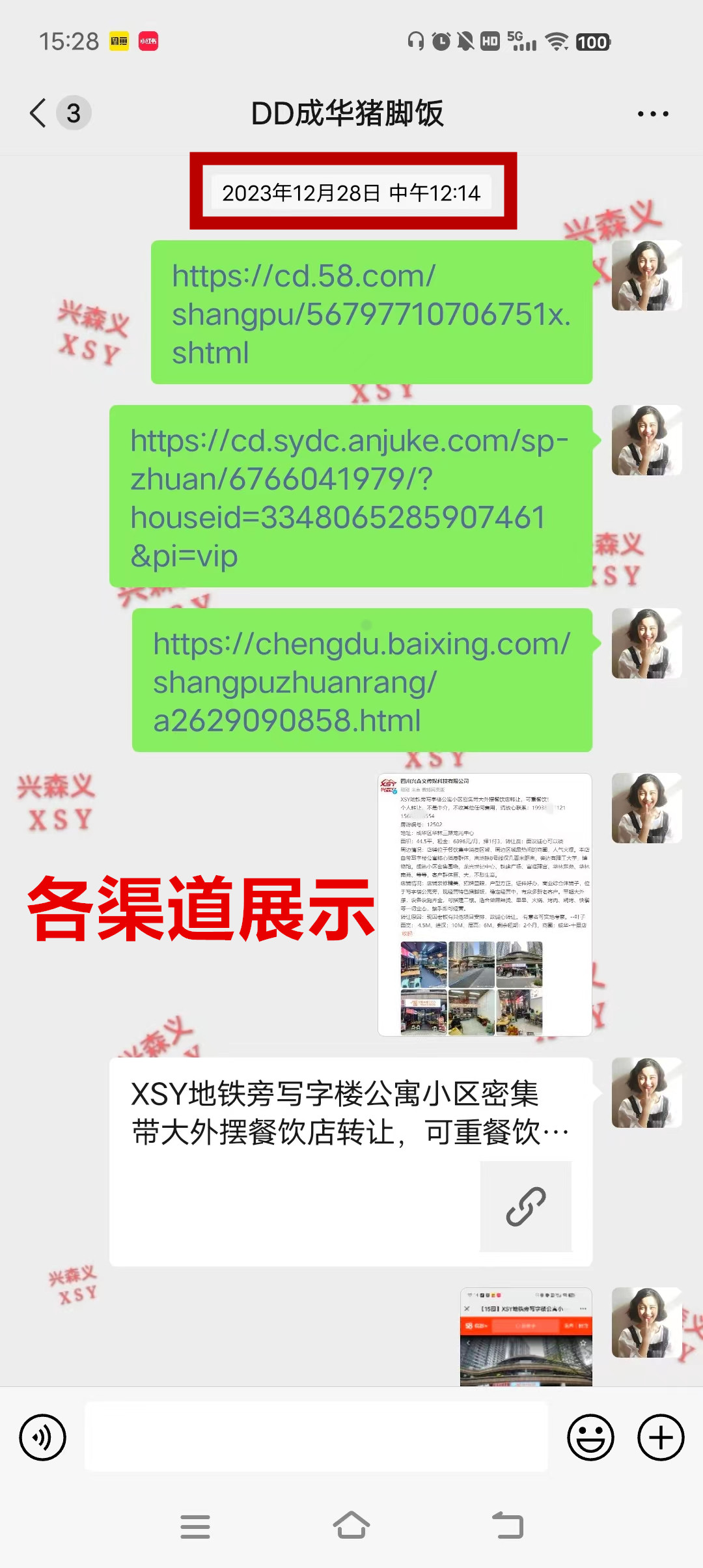Open the XSY地铁旁写字楼 link card
The height and width of the screenshot is (1568, 703).
[350, 1162]
